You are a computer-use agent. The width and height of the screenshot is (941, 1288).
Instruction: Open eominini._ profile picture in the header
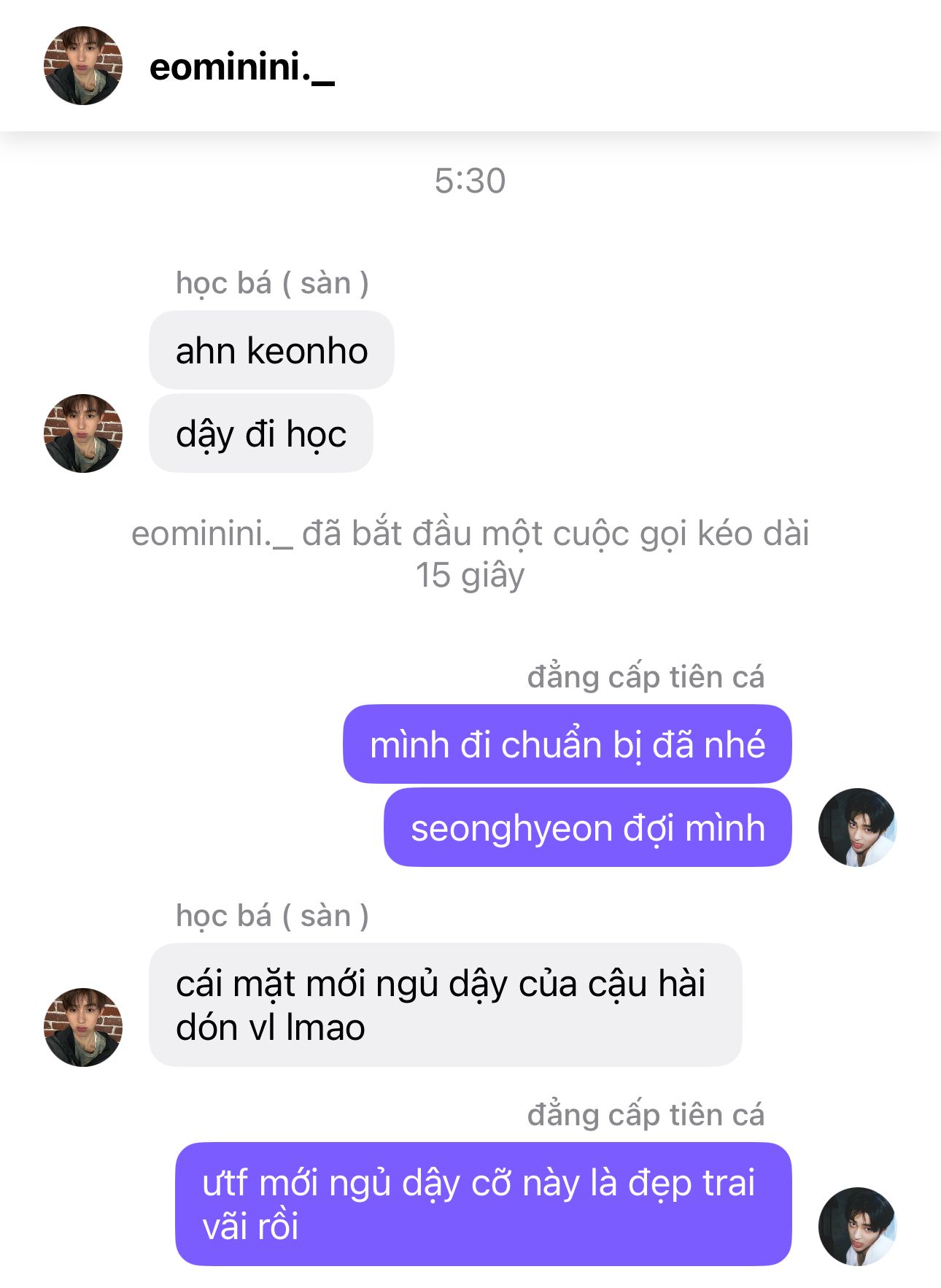(x=83, y=66)
